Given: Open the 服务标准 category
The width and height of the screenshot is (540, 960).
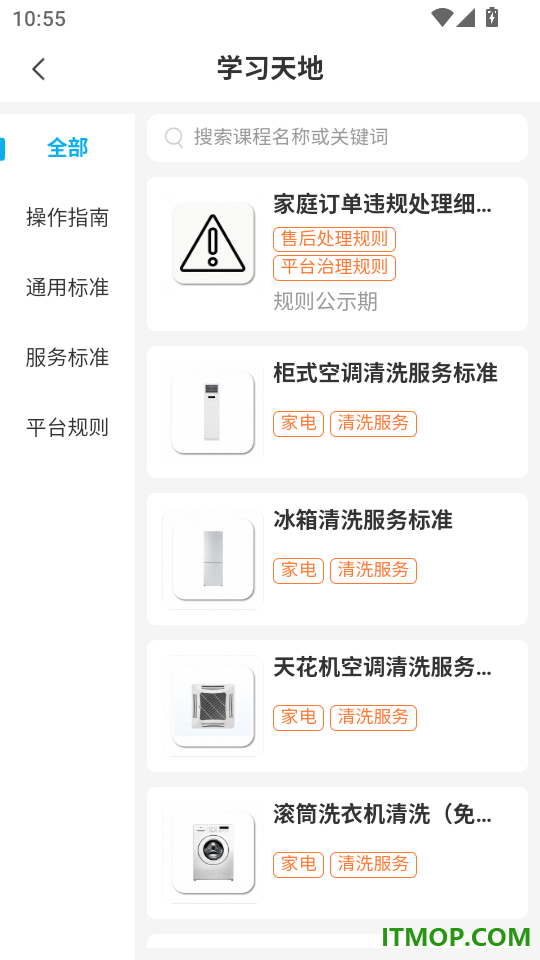Looking at the screenshot, I should click(x=67, y=357).
